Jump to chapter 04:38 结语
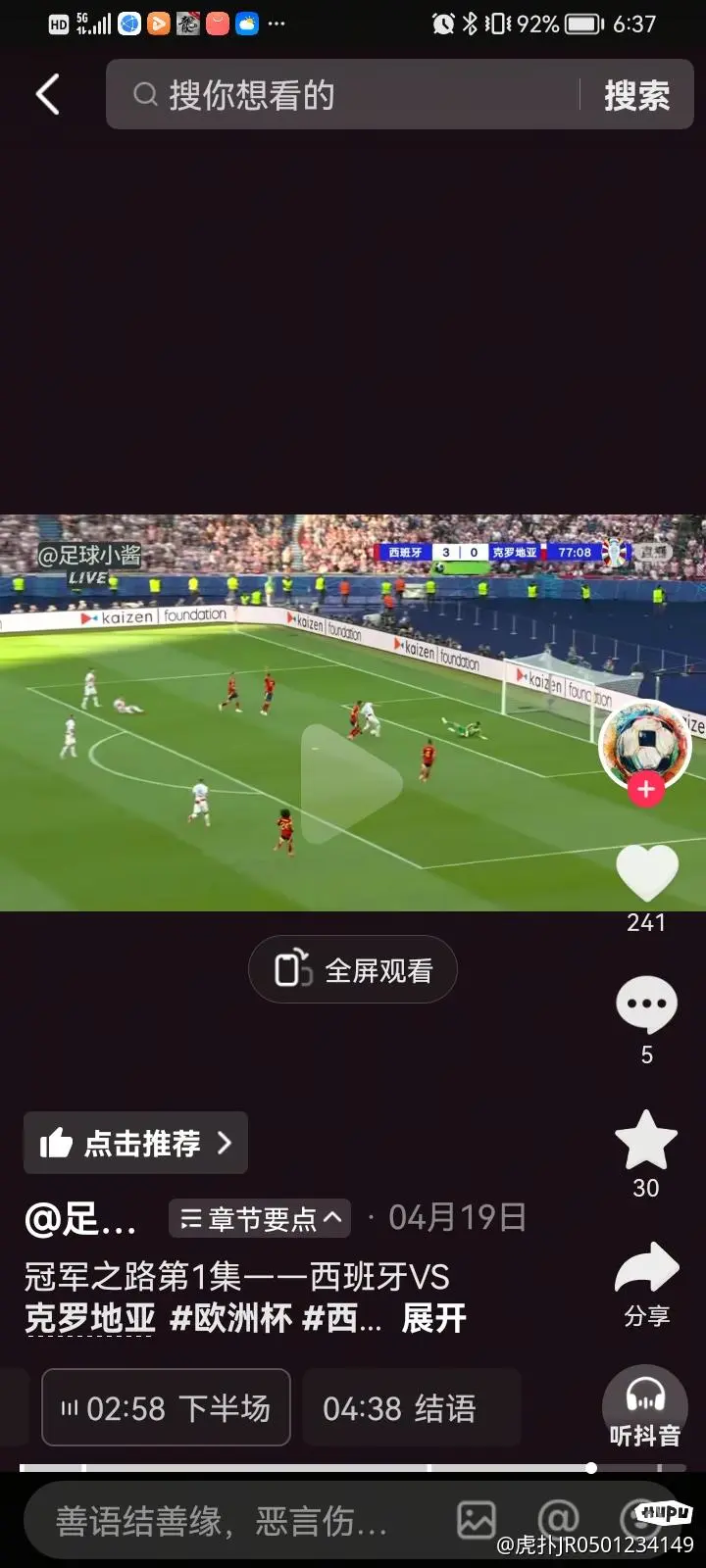This screenshot has height=1568, width=706. (x=400, y=1408)
